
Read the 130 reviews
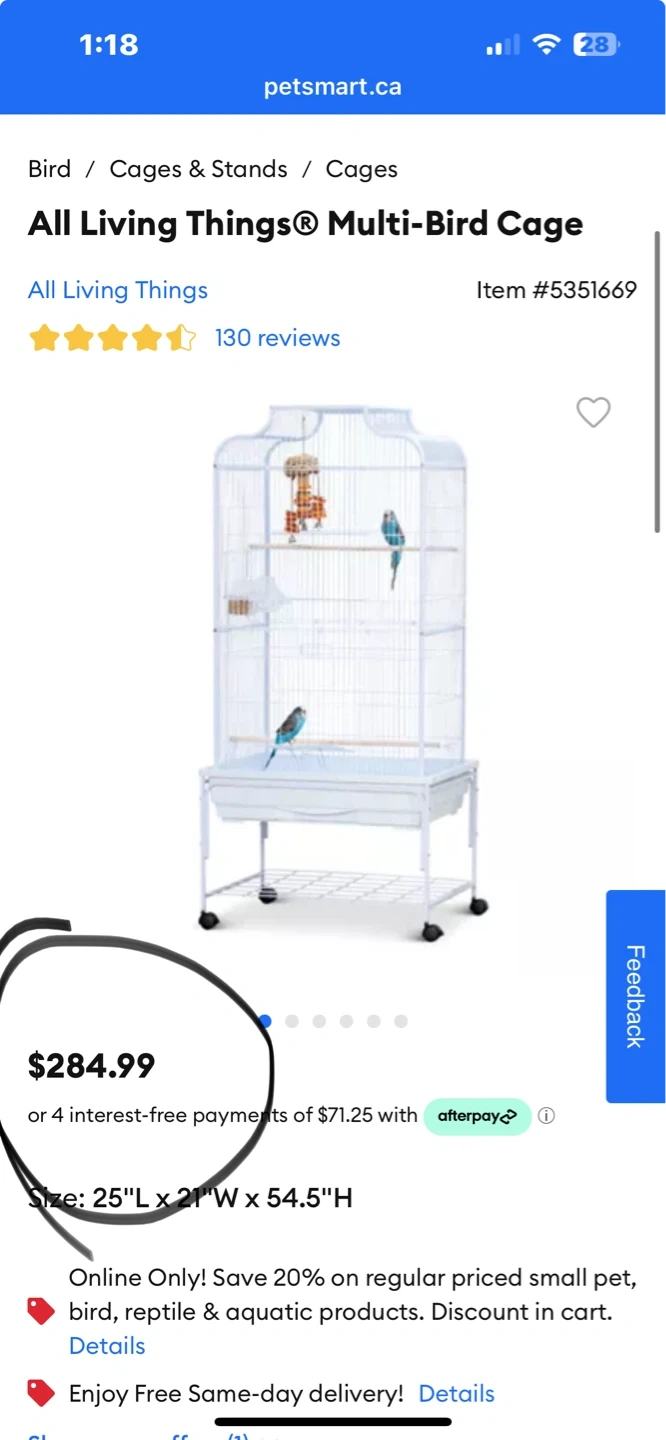tap(277, 338)
